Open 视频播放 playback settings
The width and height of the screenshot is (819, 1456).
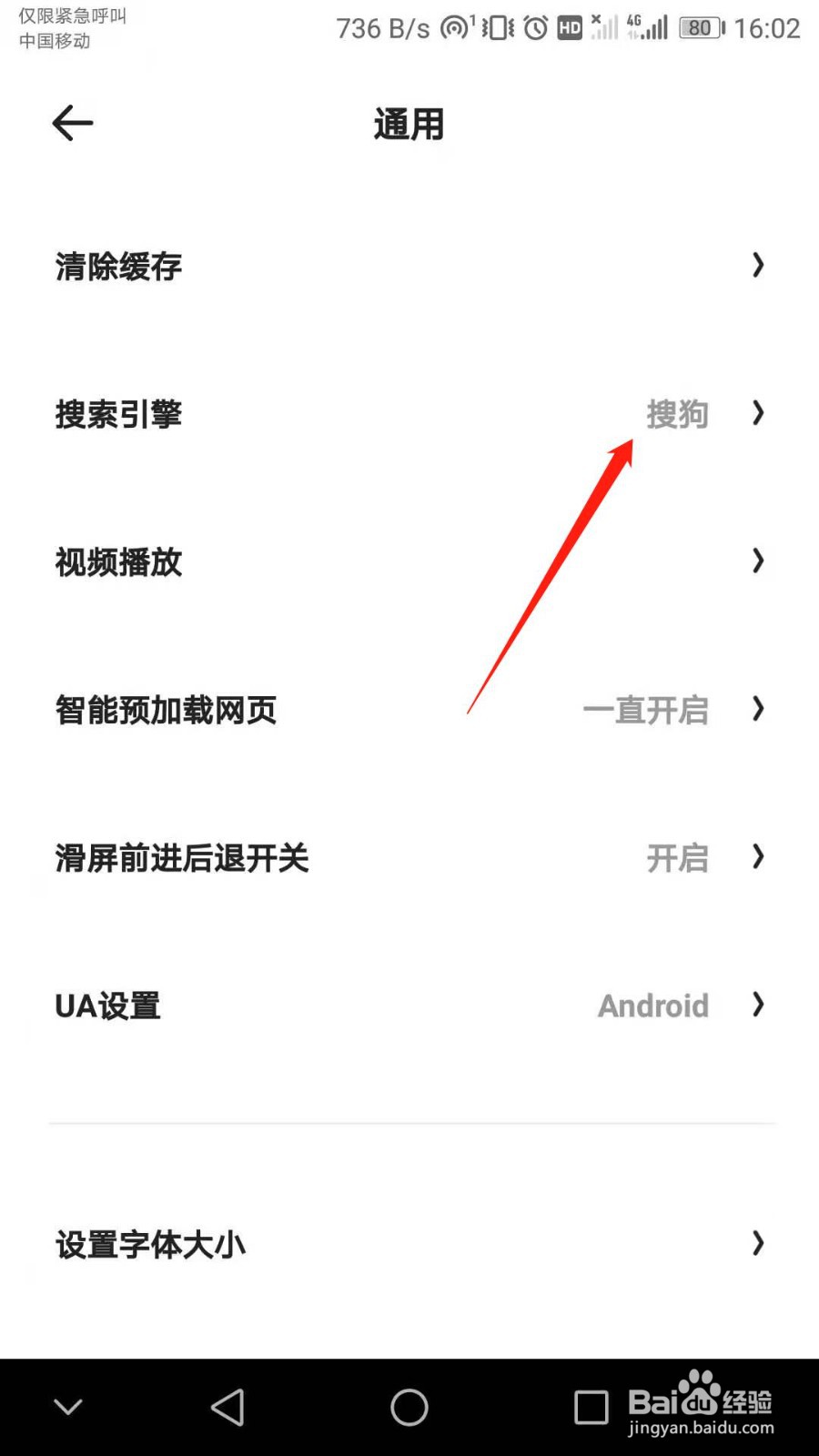click(409, 562)
